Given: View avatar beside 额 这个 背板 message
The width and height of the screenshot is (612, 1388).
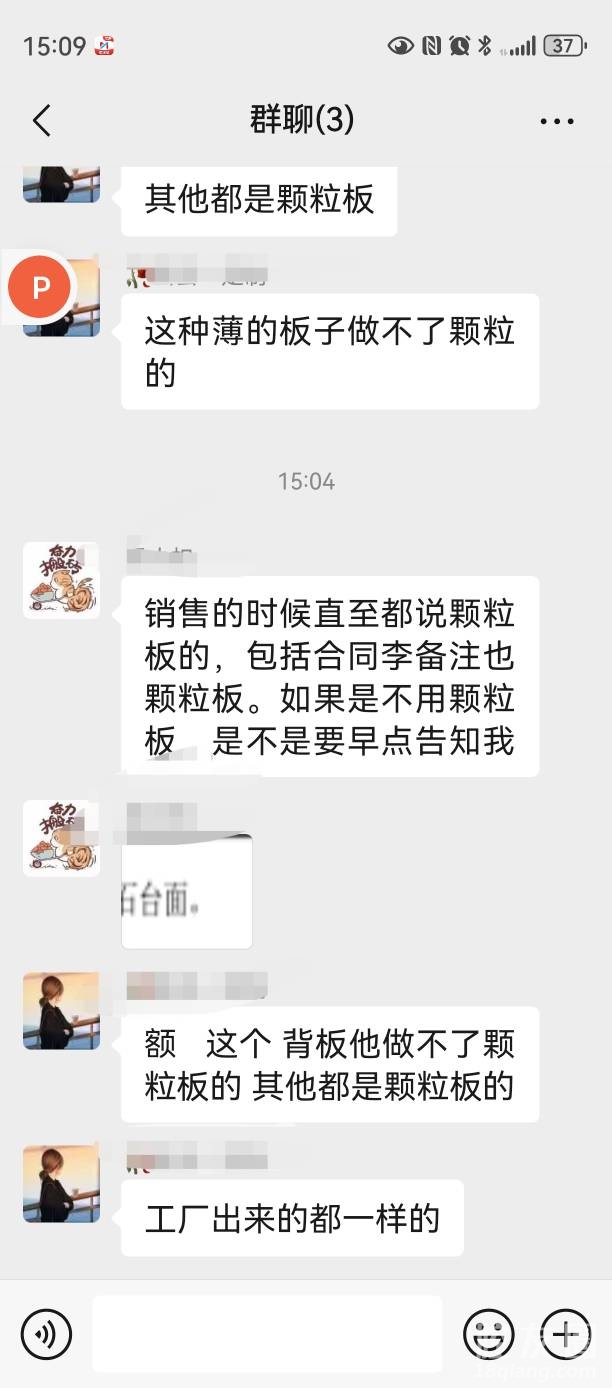Looking at the screenshot, I should tap(61, 1011).
